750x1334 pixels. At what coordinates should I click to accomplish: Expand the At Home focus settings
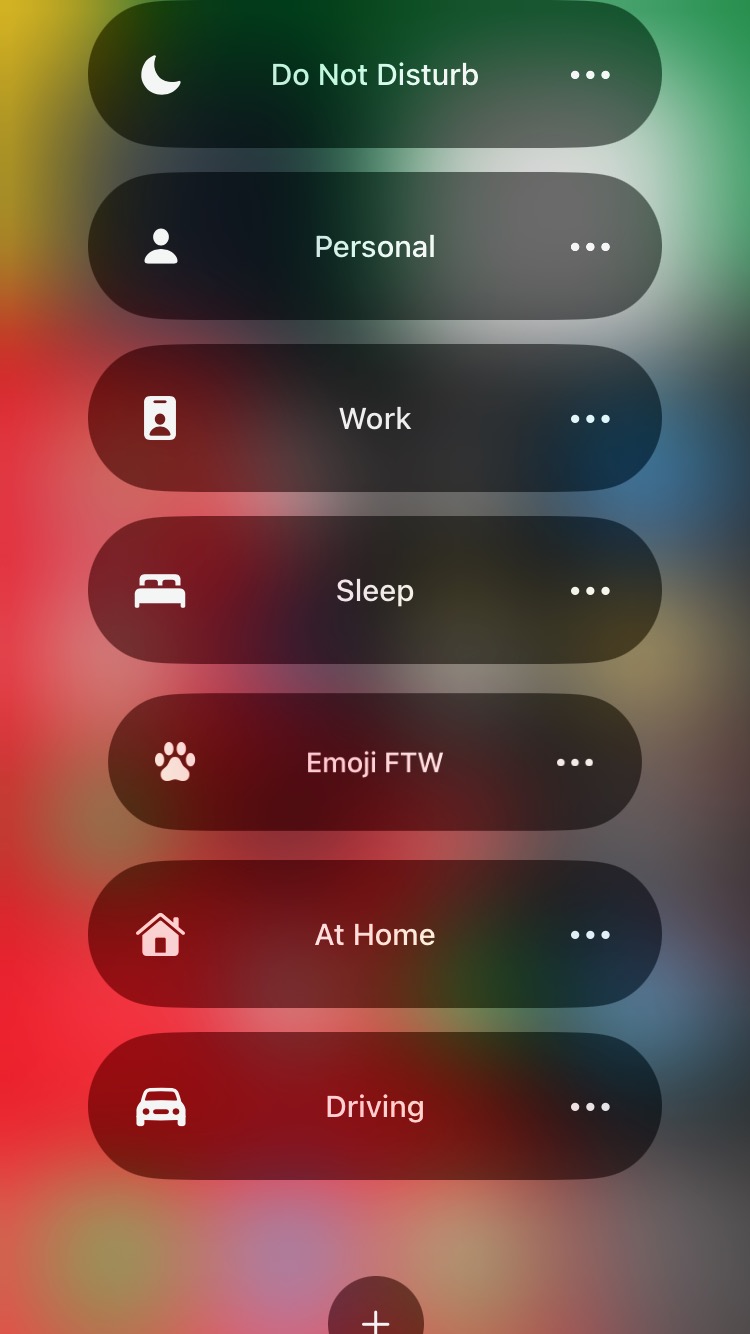tap(590, 934)
